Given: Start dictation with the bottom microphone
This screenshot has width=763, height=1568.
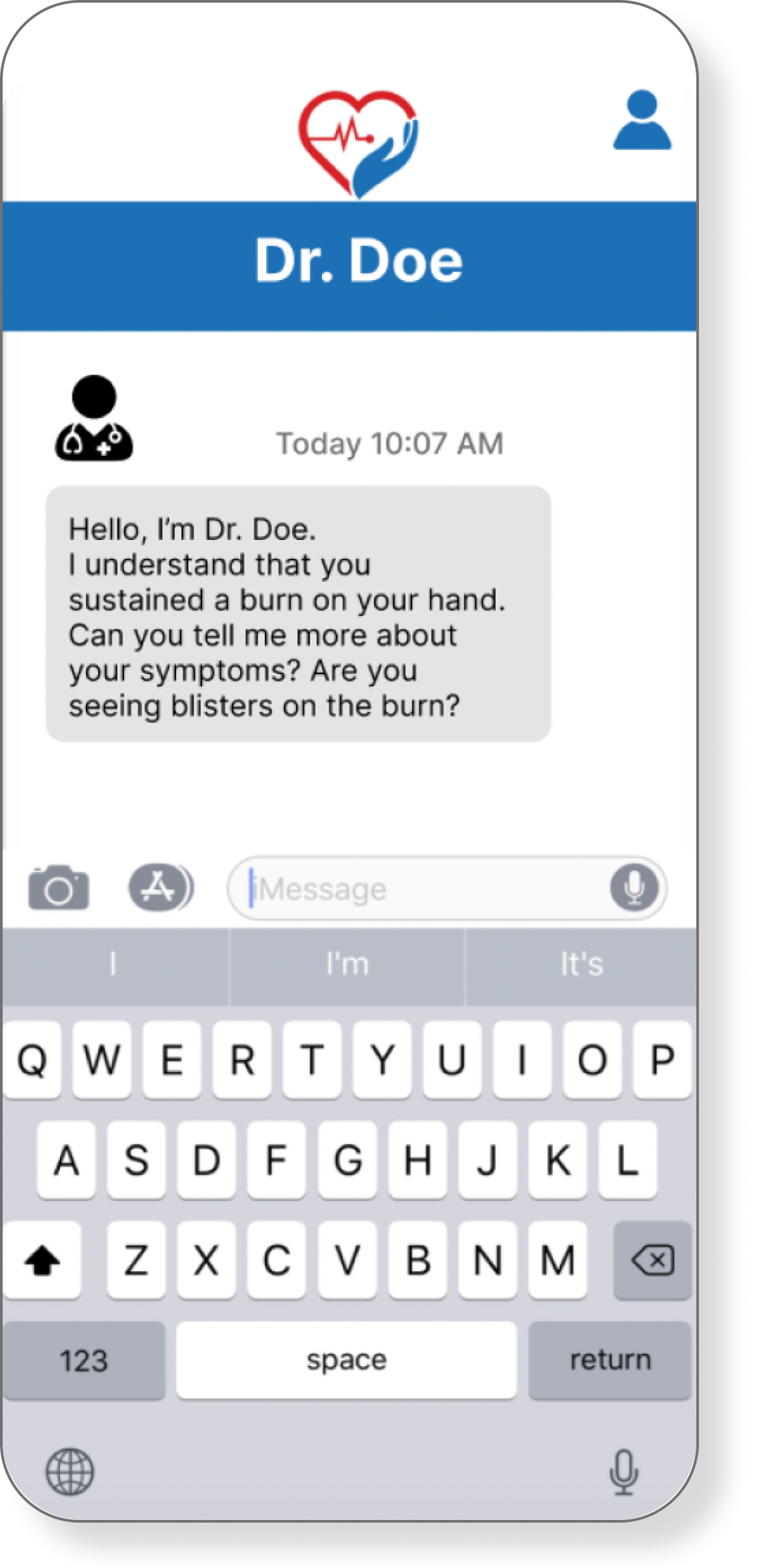Looking at the screenshot, I should coord(624,1471).
